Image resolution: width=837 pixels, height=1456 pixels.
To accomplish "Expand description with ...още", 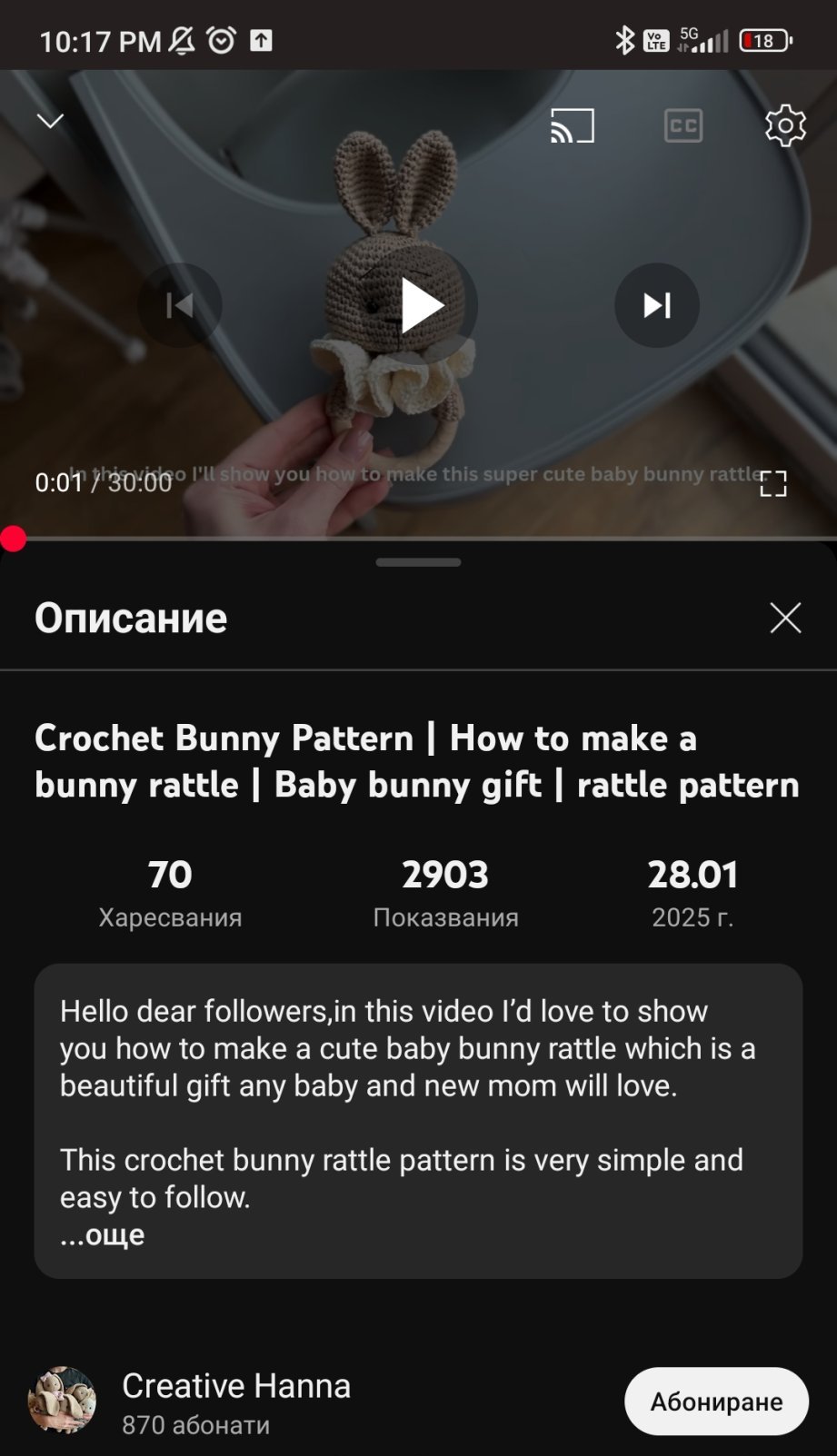I will (103, 1234).
